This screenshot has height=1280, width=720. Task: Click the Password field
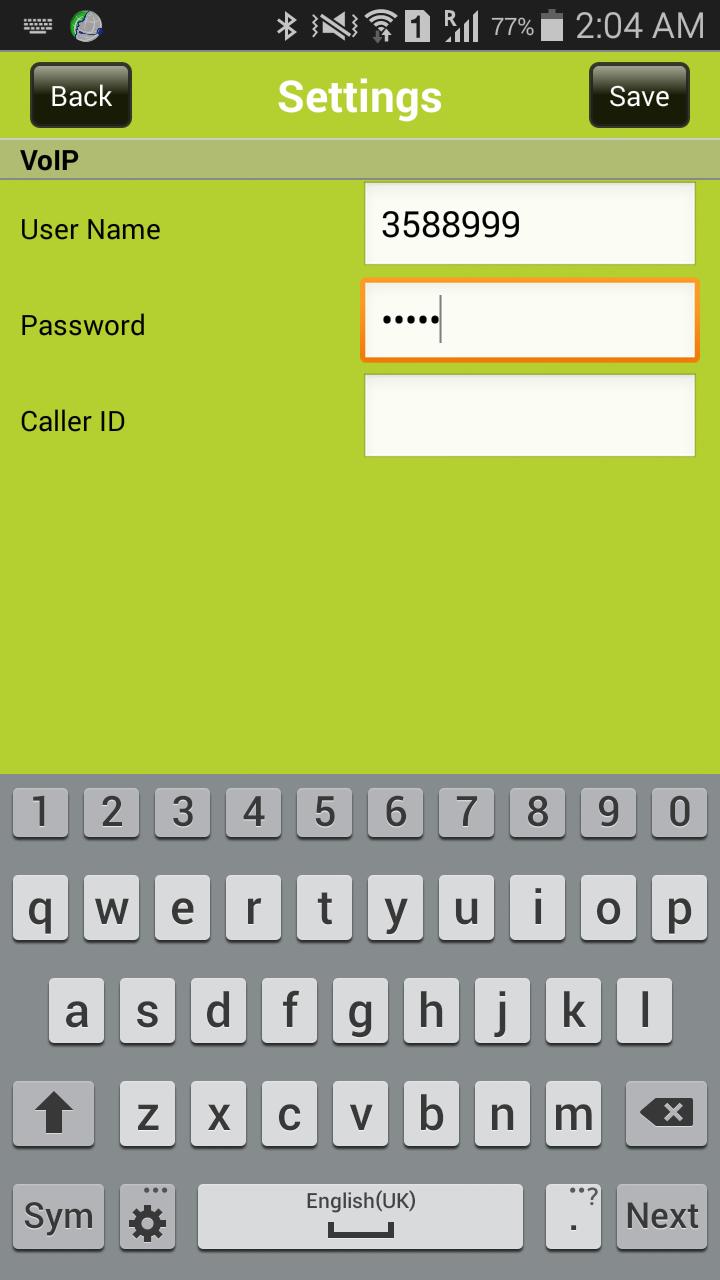click(529, 318)
